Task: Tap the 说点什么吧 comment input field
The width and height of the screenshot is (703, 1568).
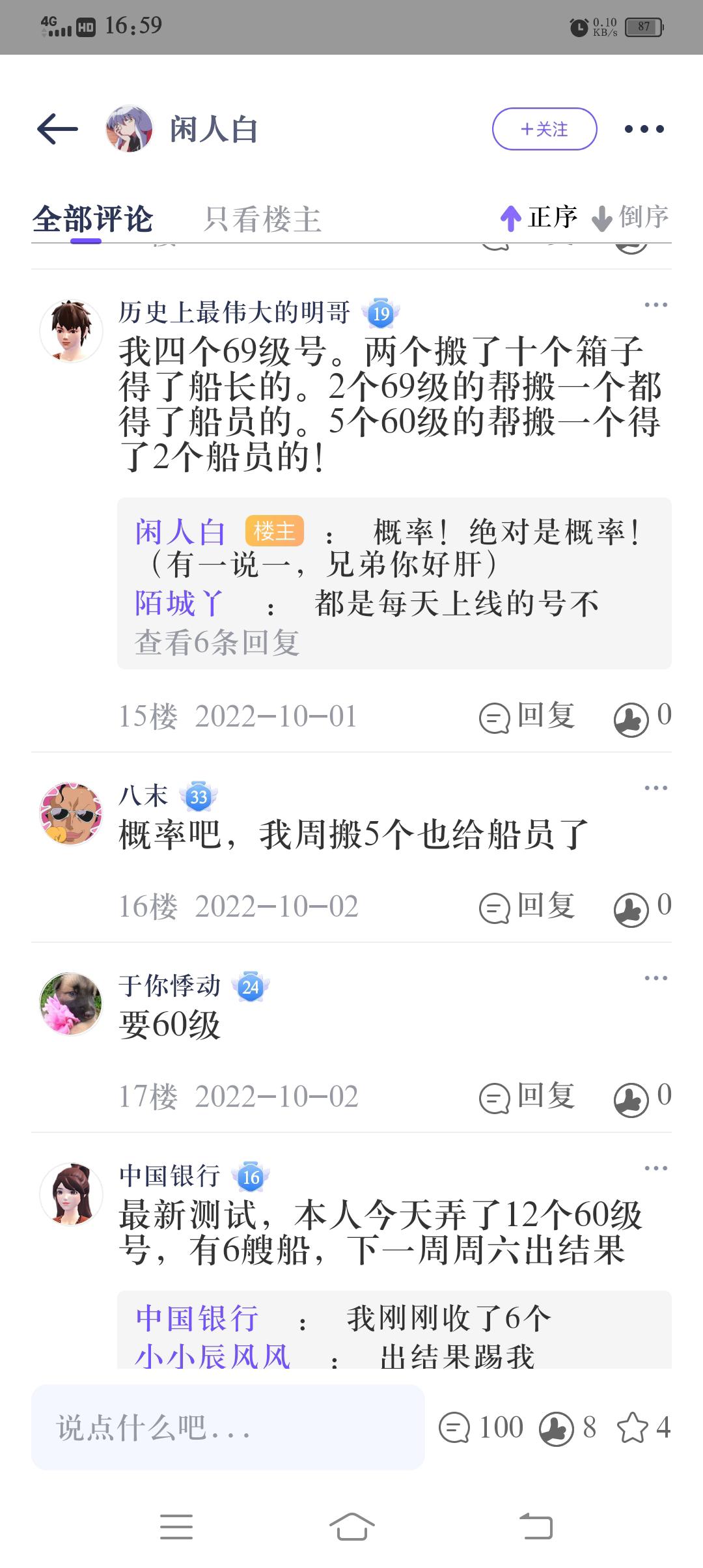Action: click(228, 1427)
